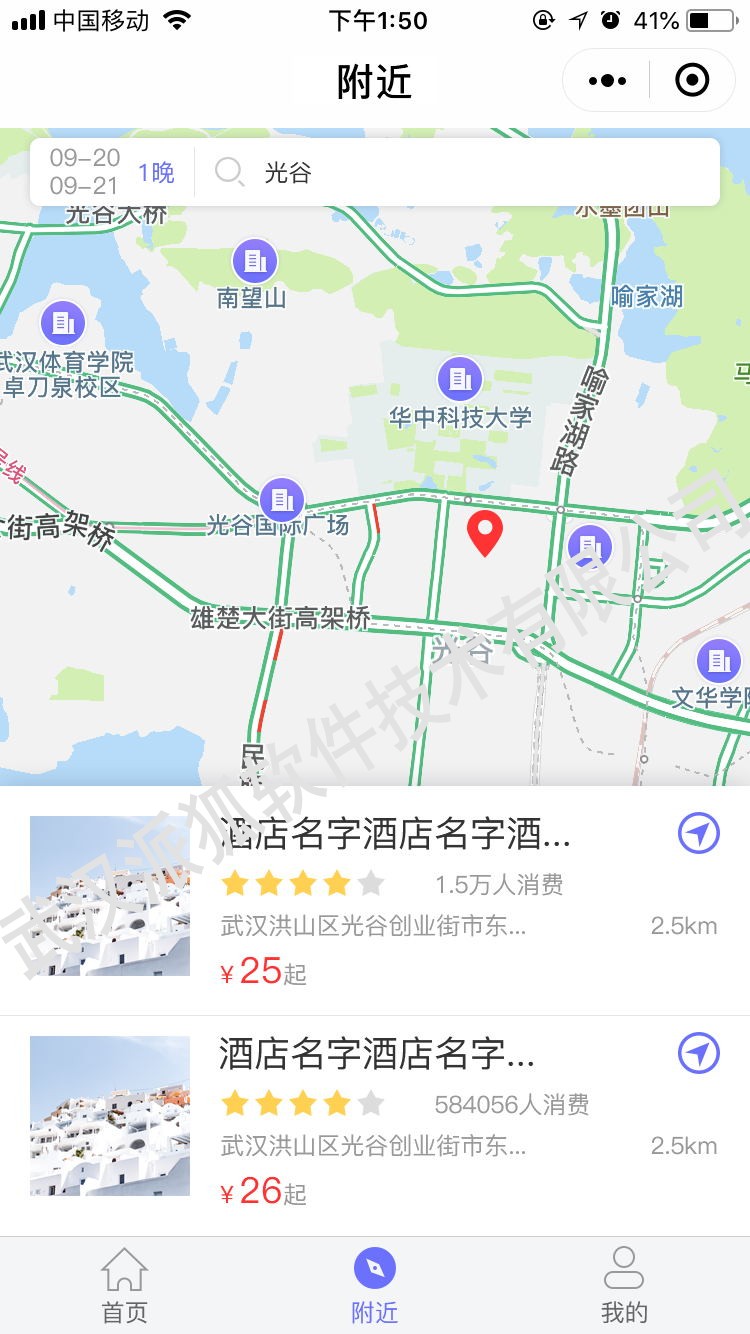Open the mini program overflow menu

(x=607, y=81)
